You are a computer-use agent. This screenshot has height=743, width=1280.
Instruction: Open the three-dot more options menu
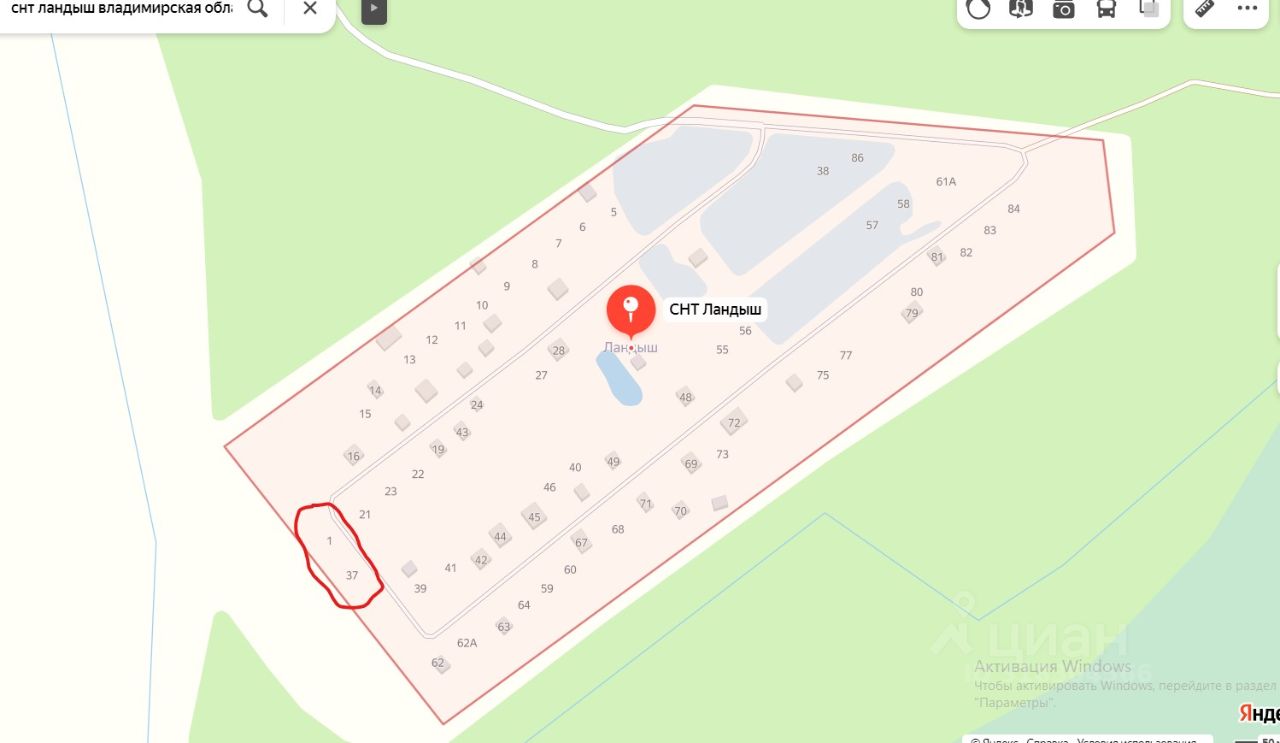[x=1248, y=9]
